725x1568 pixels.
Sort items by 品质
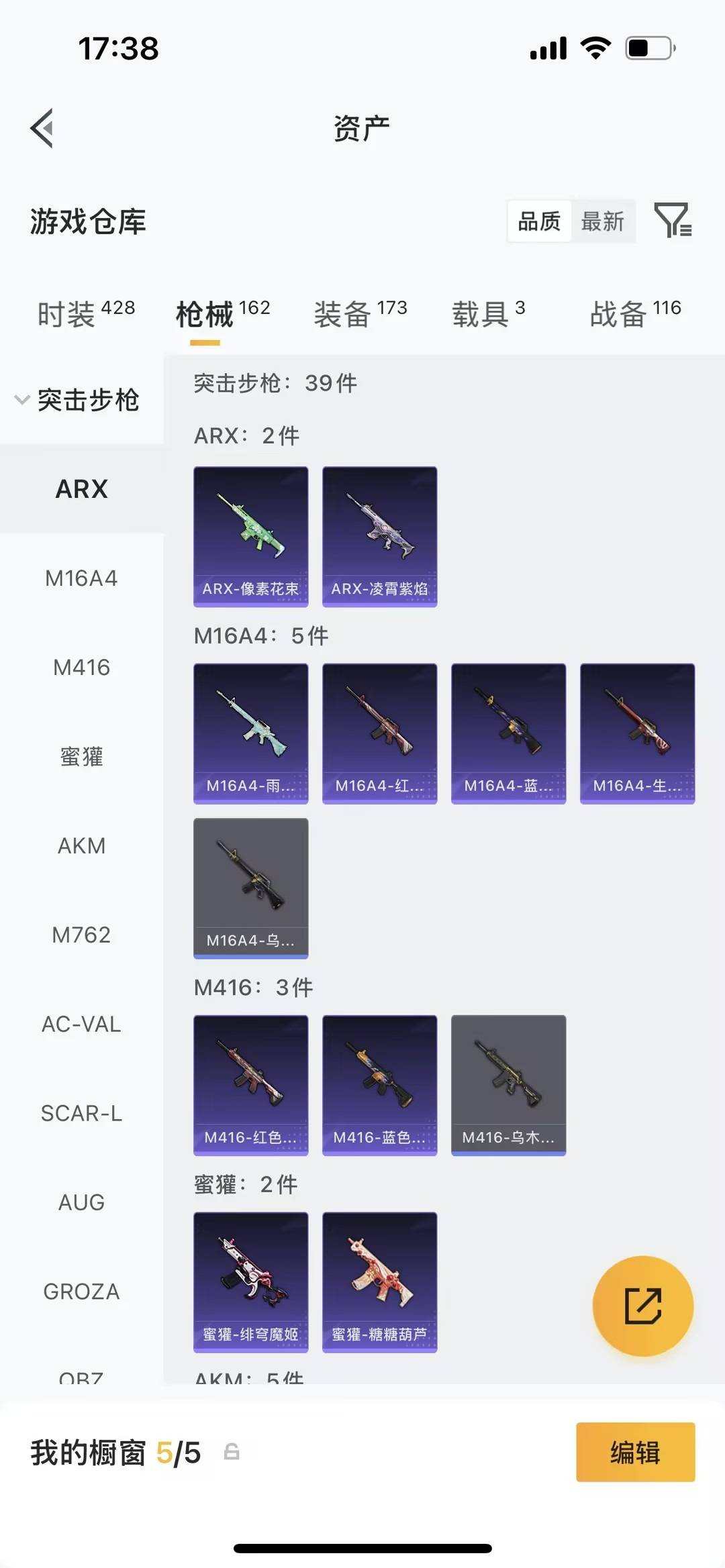point(539,221)
